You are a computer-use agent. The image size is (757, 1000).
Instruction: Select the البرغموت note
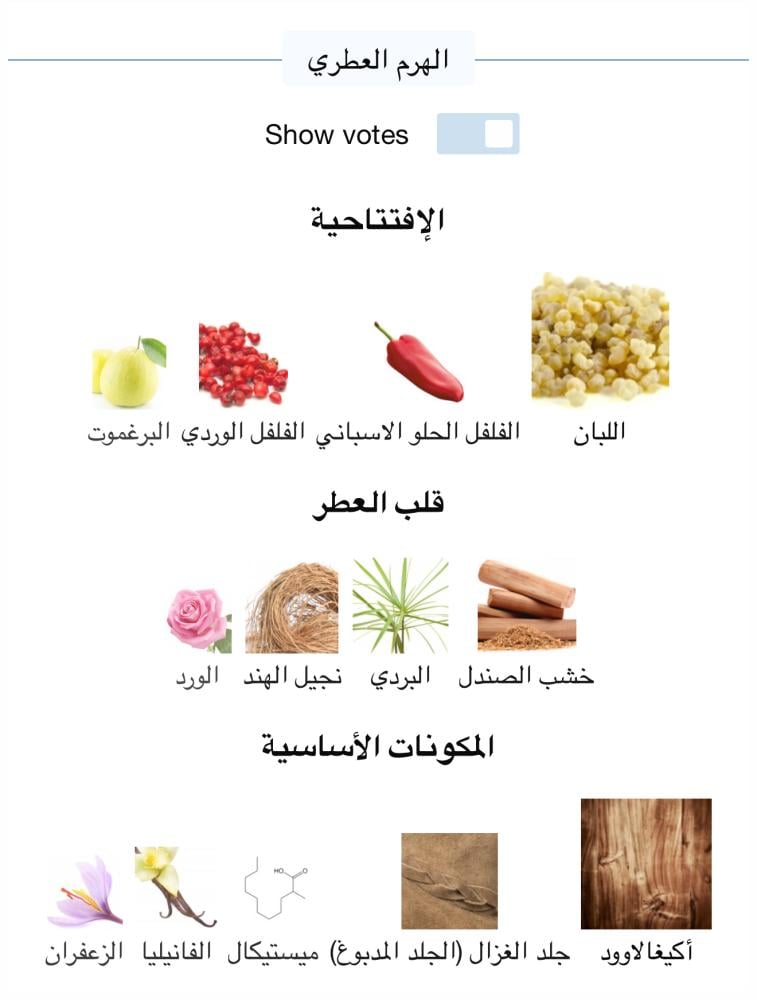(x=129, y=372)
